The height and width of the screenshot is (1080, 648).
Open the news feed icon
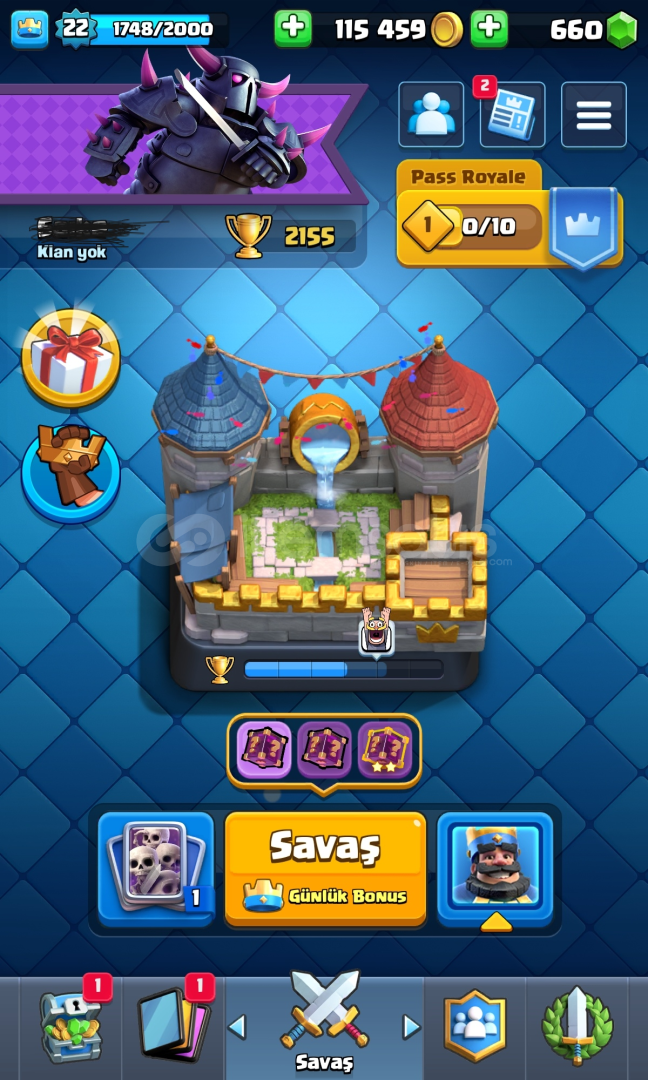click(x=512, y=114)
